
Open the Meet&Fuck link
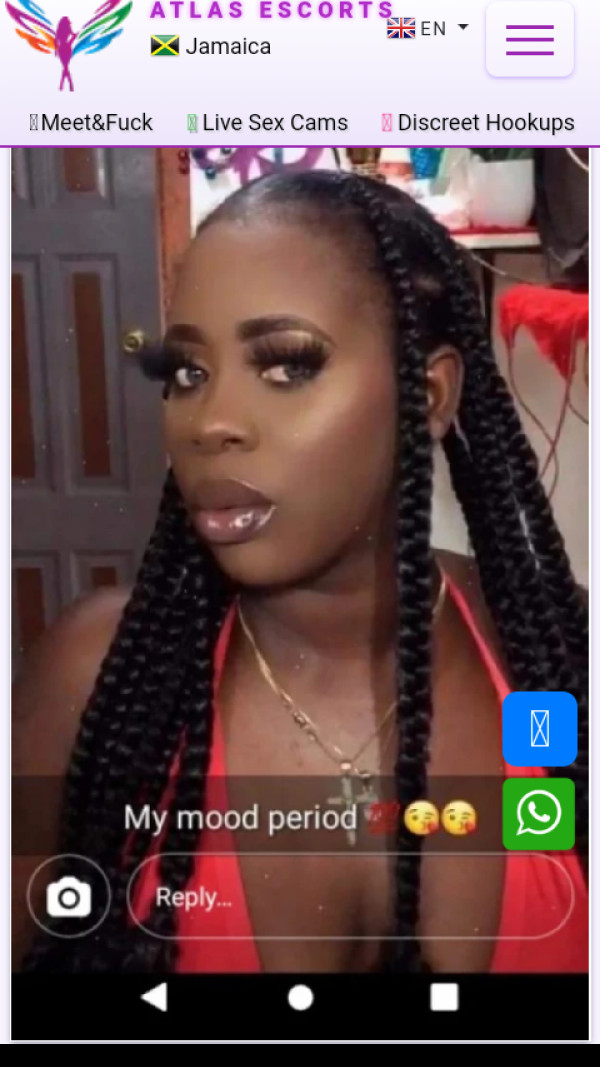pos(91,123)
